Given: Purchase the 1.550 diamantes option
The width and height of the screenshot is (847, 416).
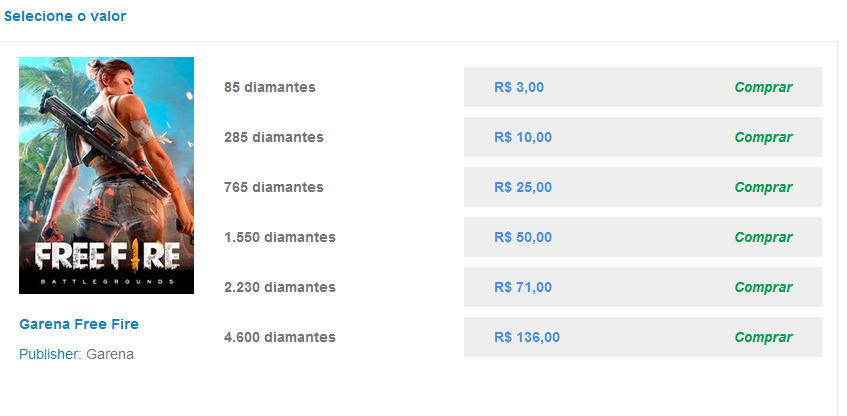Looking at the screenshot, I should [x=763, y=237].
